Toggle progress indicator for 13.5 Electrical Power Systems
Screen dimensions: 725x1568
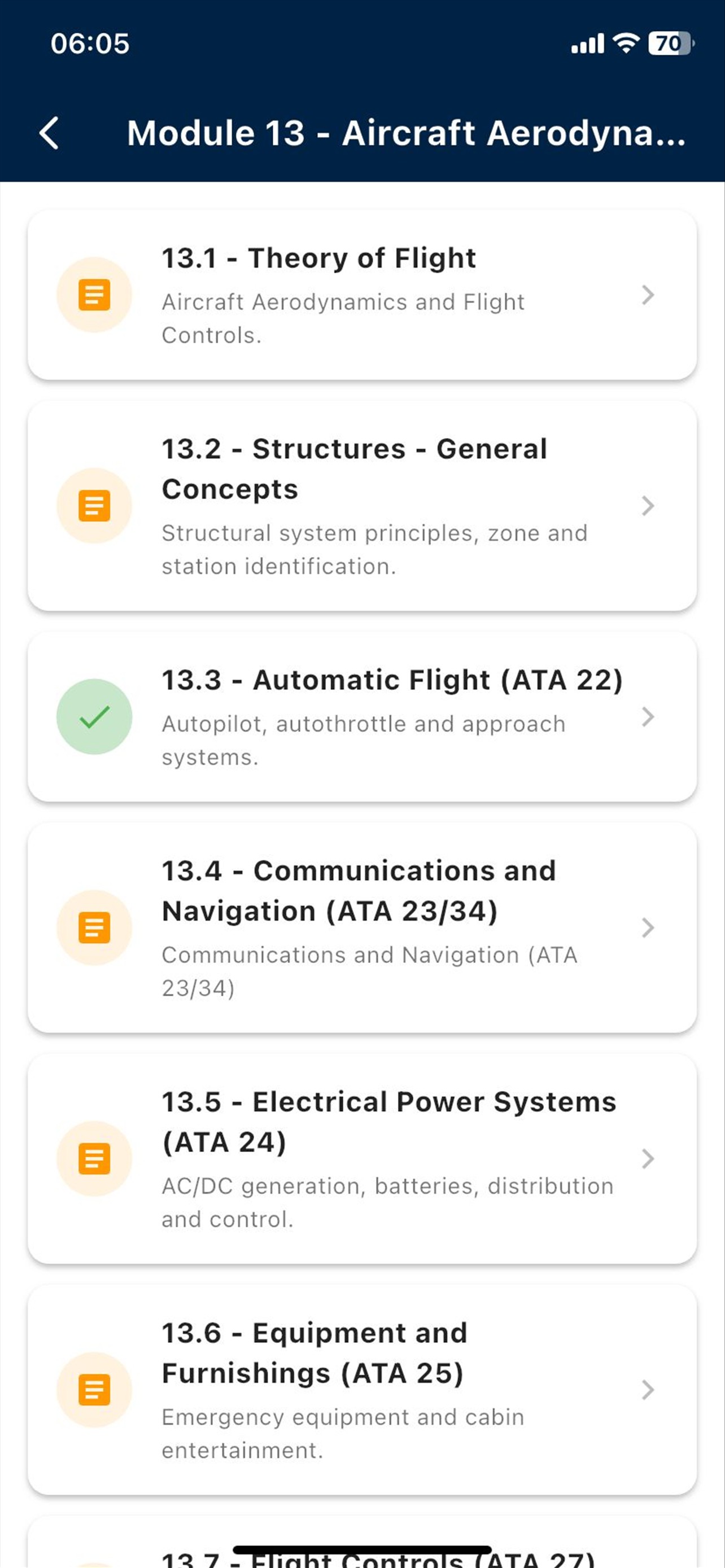[x=94, y=1158]
